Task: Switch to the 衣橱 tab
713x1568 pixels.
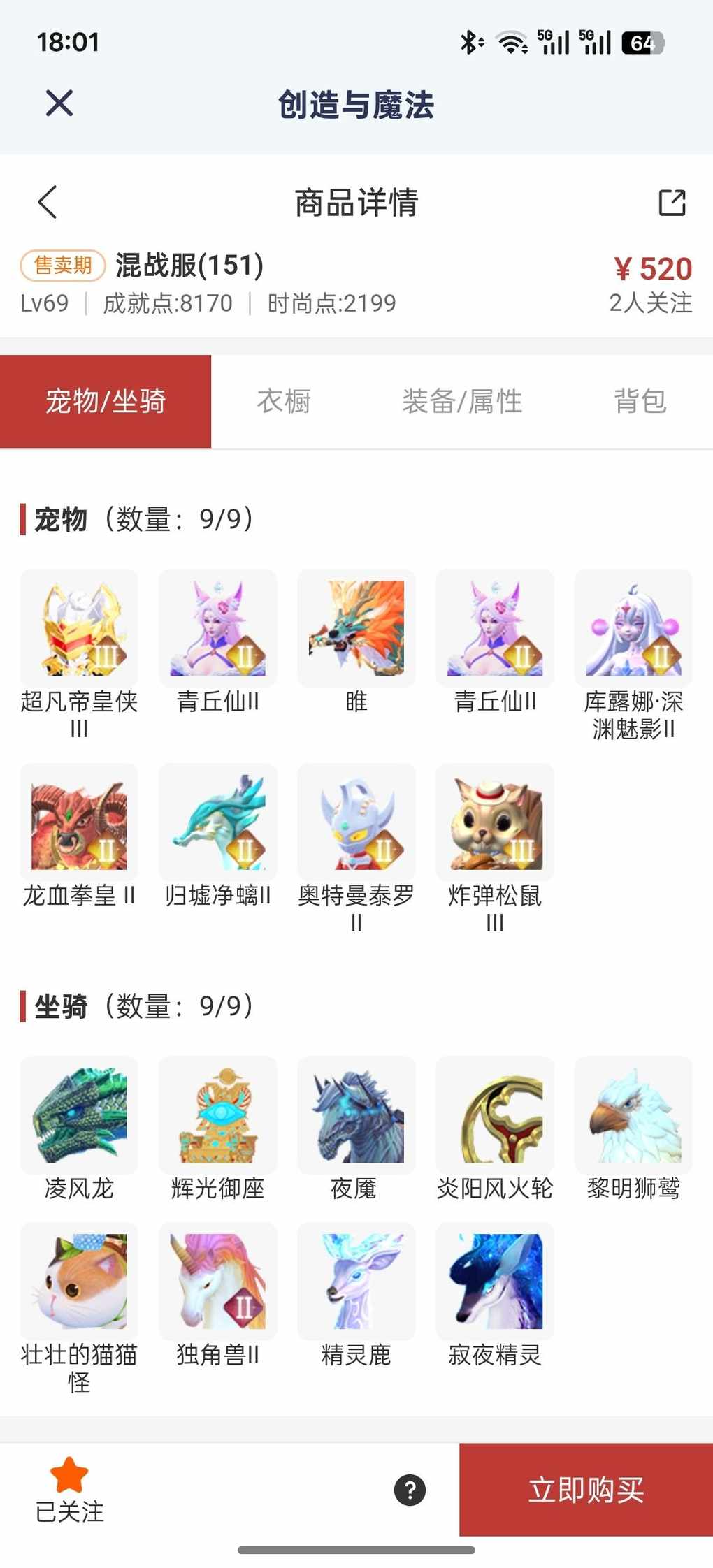Action: click(284, 402)
